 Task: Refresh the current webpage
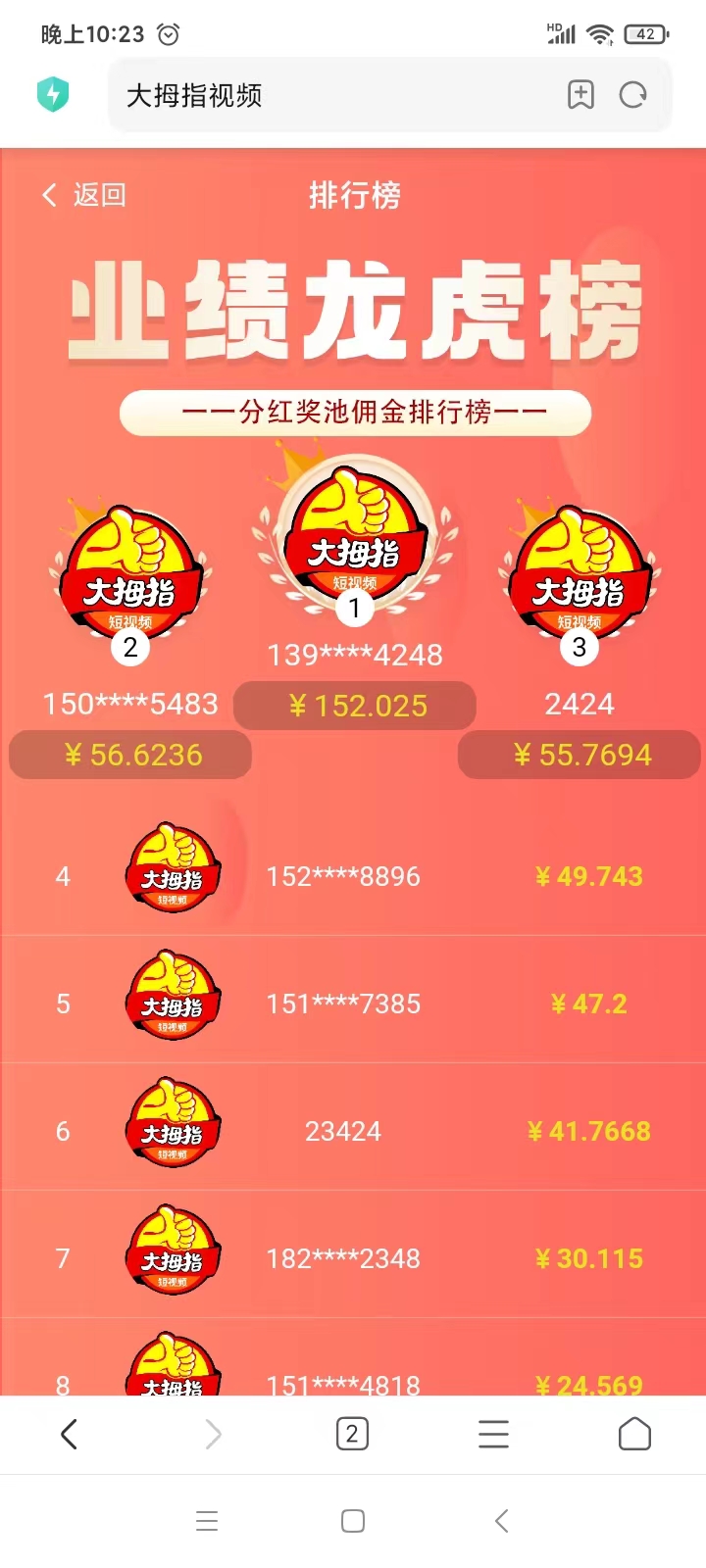[x=633, y=95]
